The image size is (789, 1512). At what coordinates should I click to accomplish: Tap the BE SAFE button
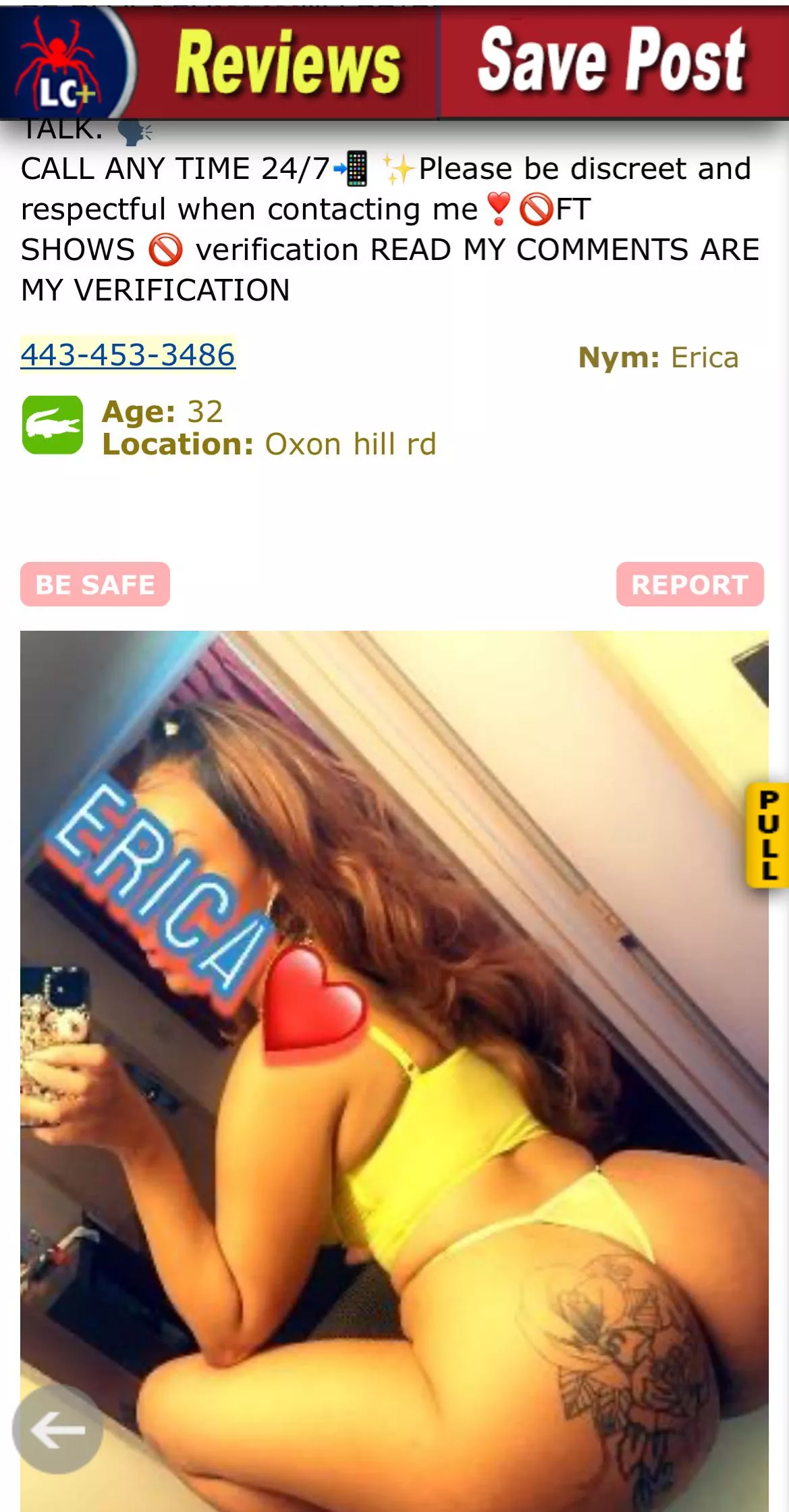click(95, 584)
